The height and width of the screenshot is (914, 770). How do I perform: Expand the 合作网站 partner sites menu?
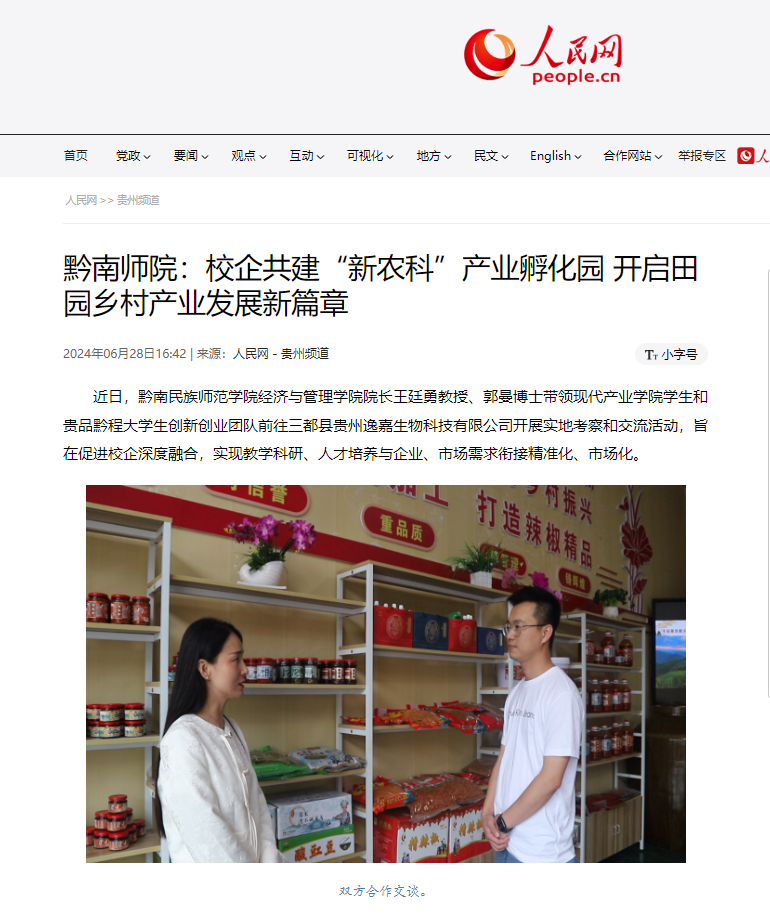click(x=632, y=156)
